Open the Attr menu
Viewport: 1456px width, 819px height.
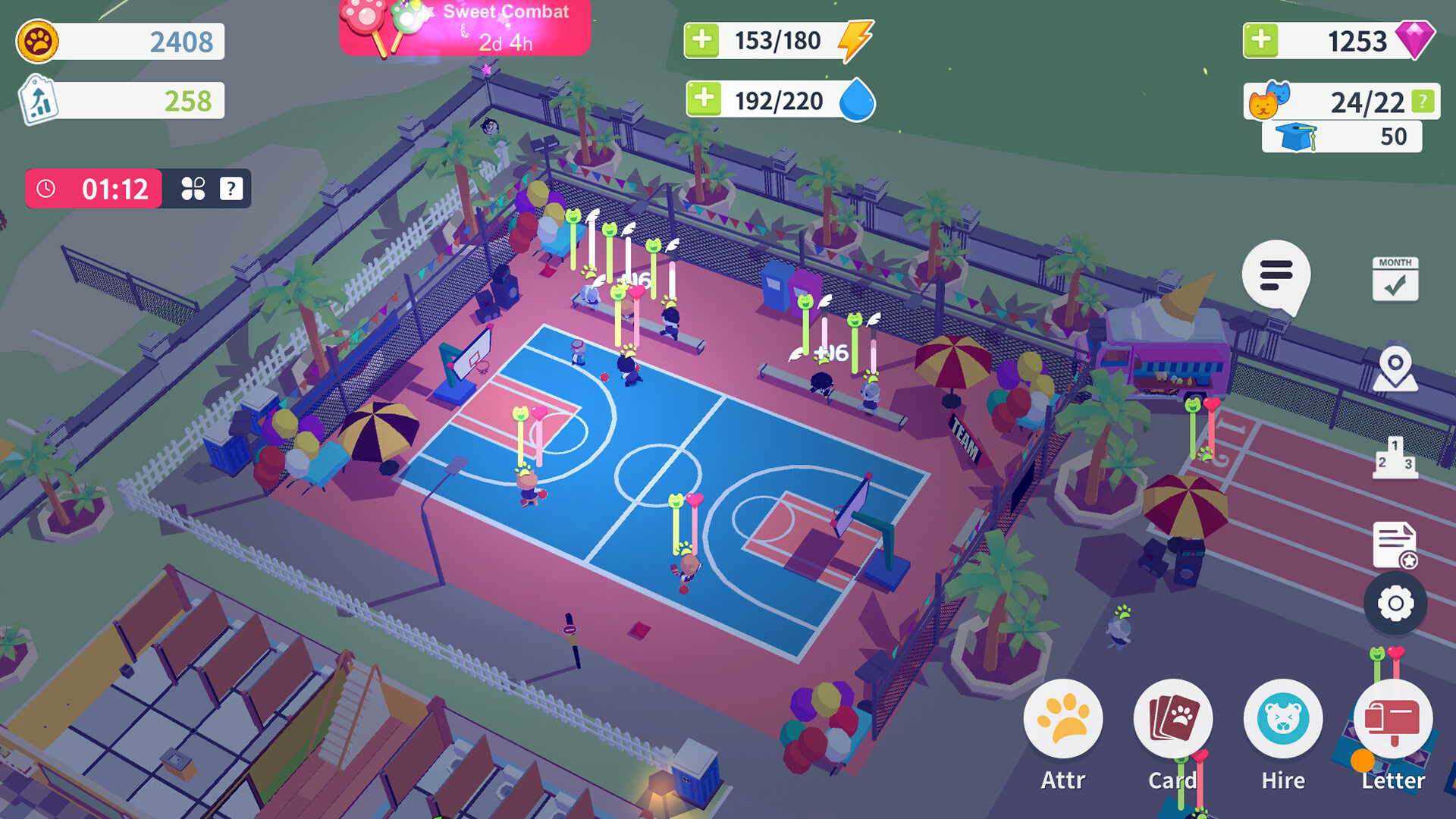(x=1062, y=719)
